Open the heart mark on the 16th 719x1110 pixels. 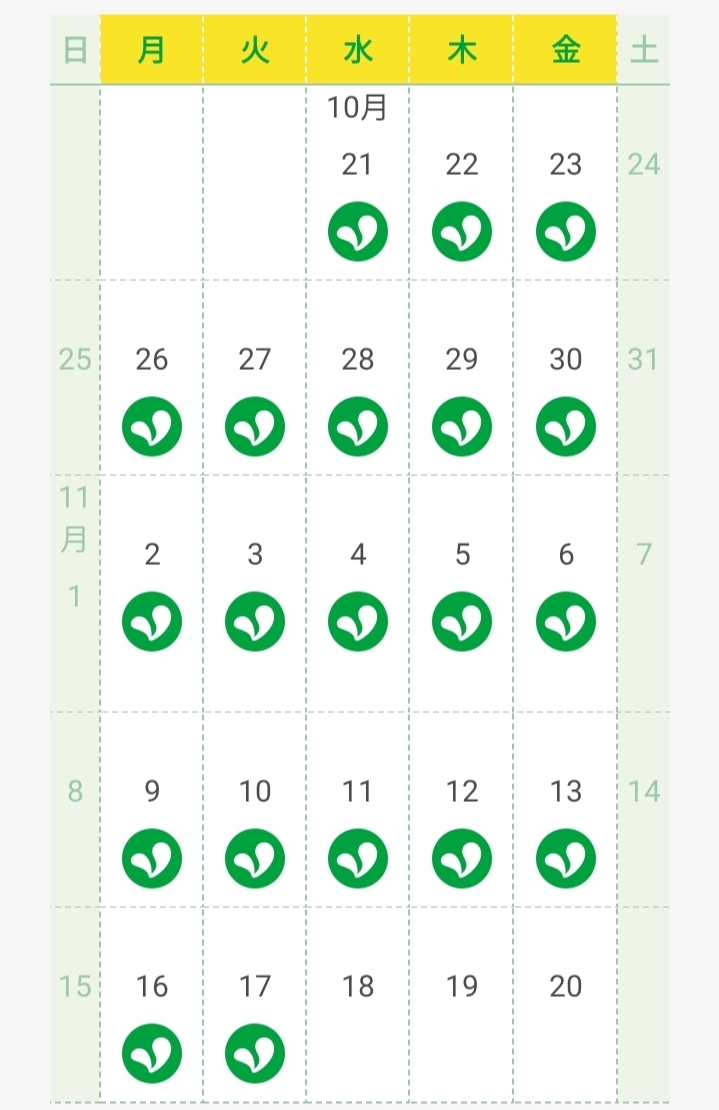tap(152, 1053)
